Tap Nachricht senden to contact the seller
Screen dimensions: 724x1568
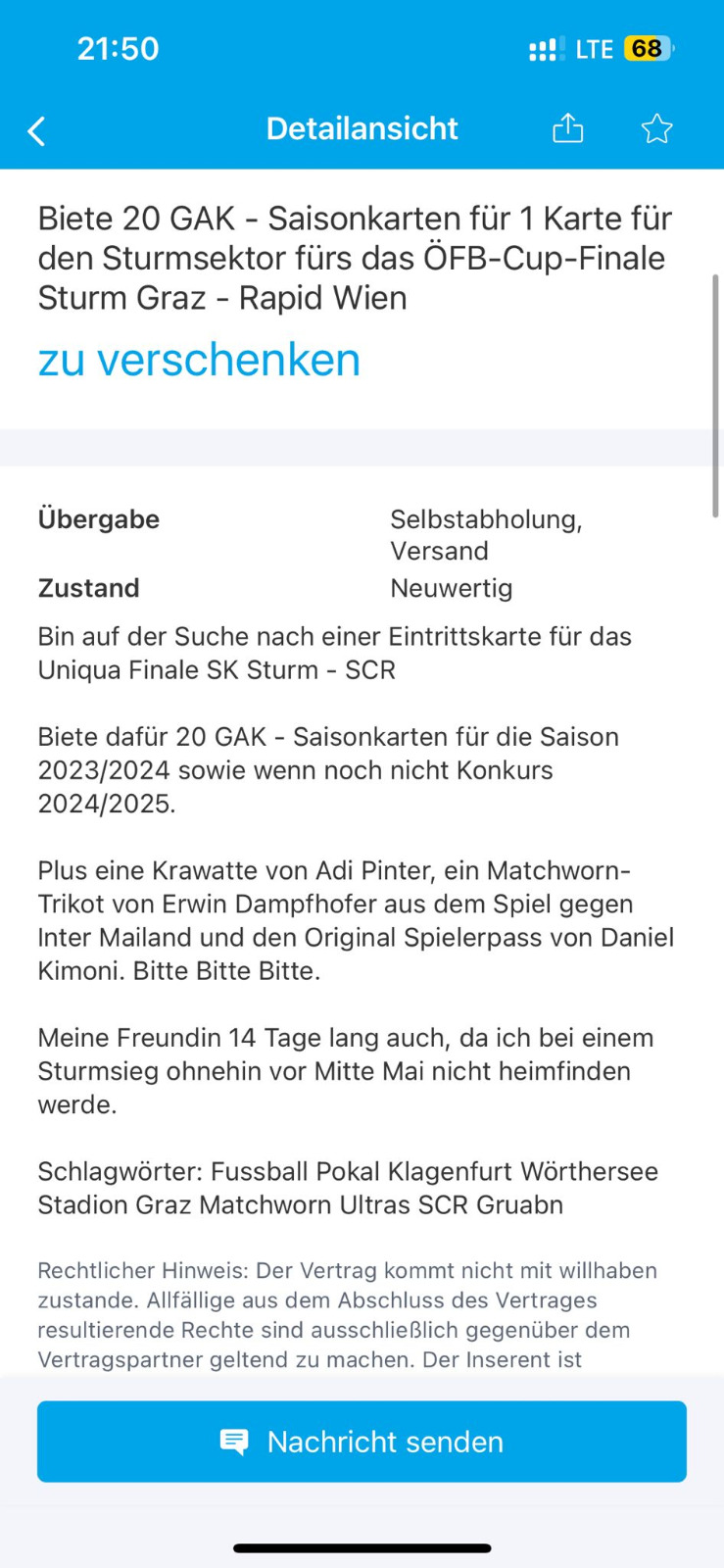click(x=362, y=1441)
